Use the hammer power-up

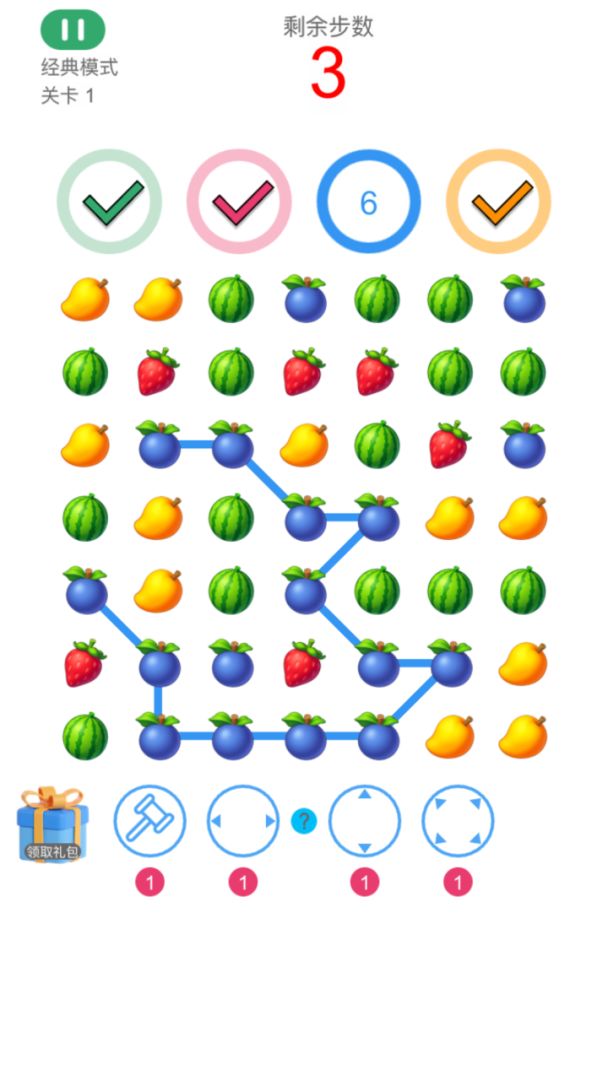click(x=149, y=821)
